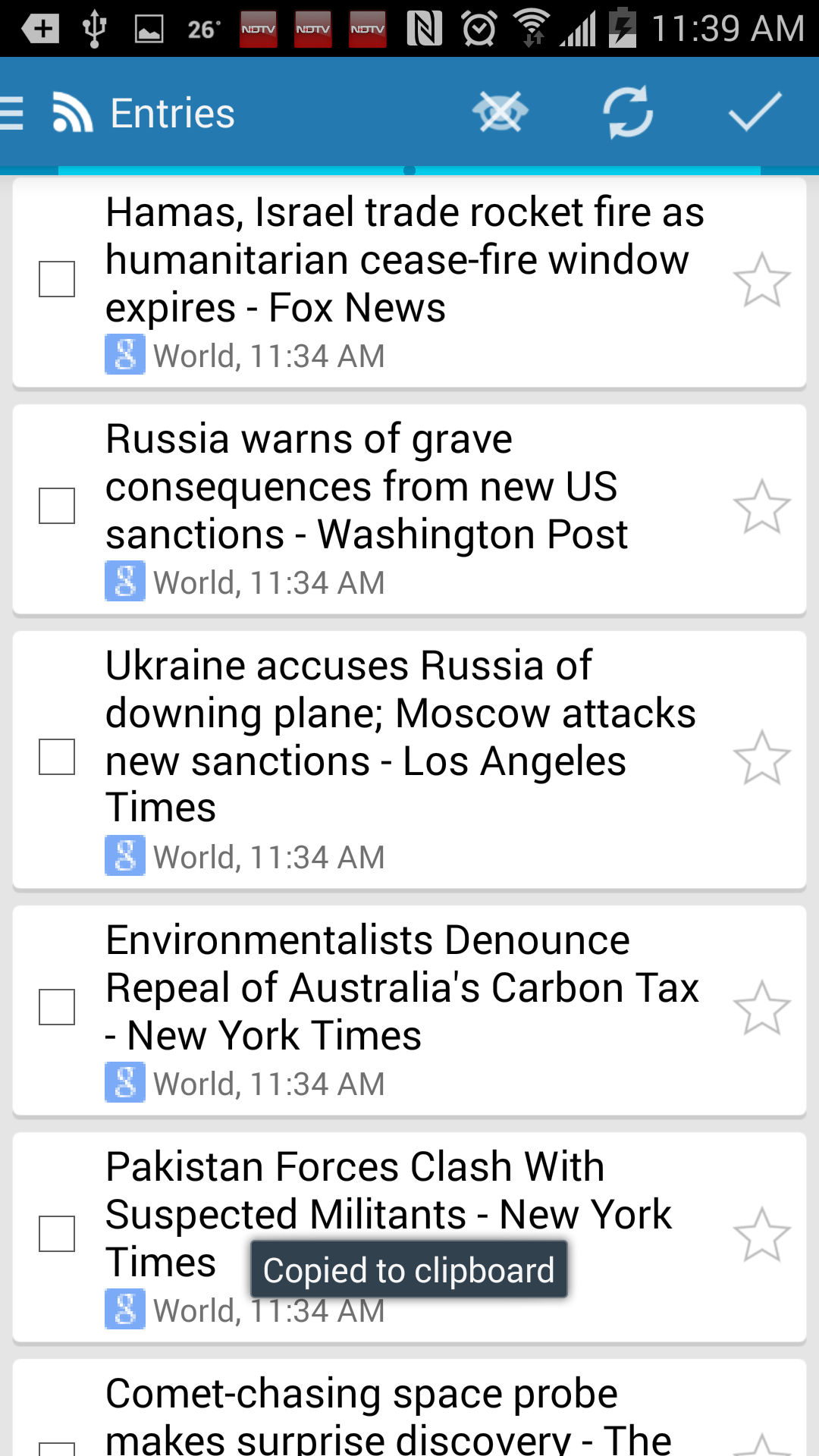Toggle hiding of read entries
The width and height of the screenshot is (819, 1456).
point(500,112)
